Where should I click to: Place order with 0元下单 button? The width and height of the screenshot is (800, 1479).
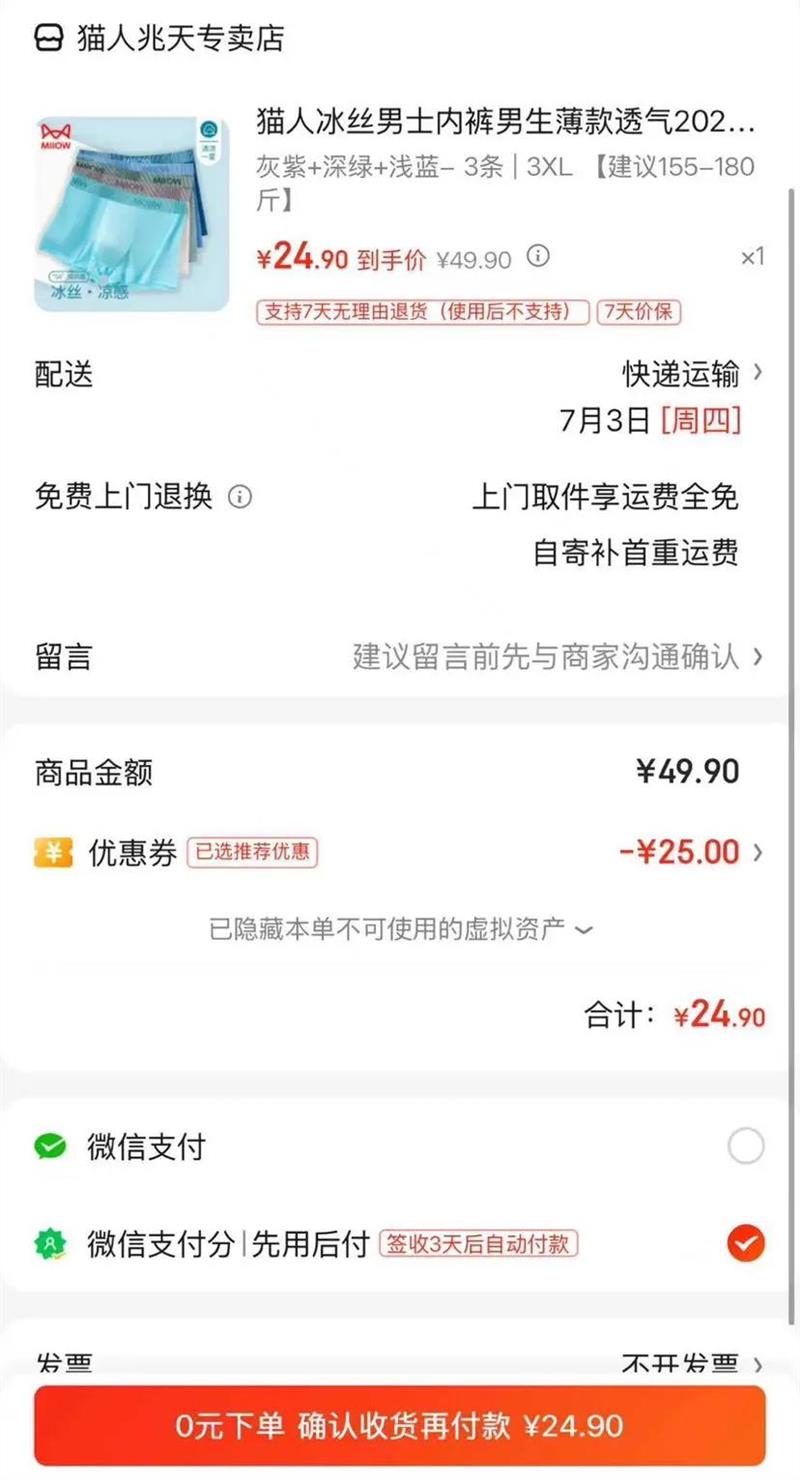coord(400,1425)
